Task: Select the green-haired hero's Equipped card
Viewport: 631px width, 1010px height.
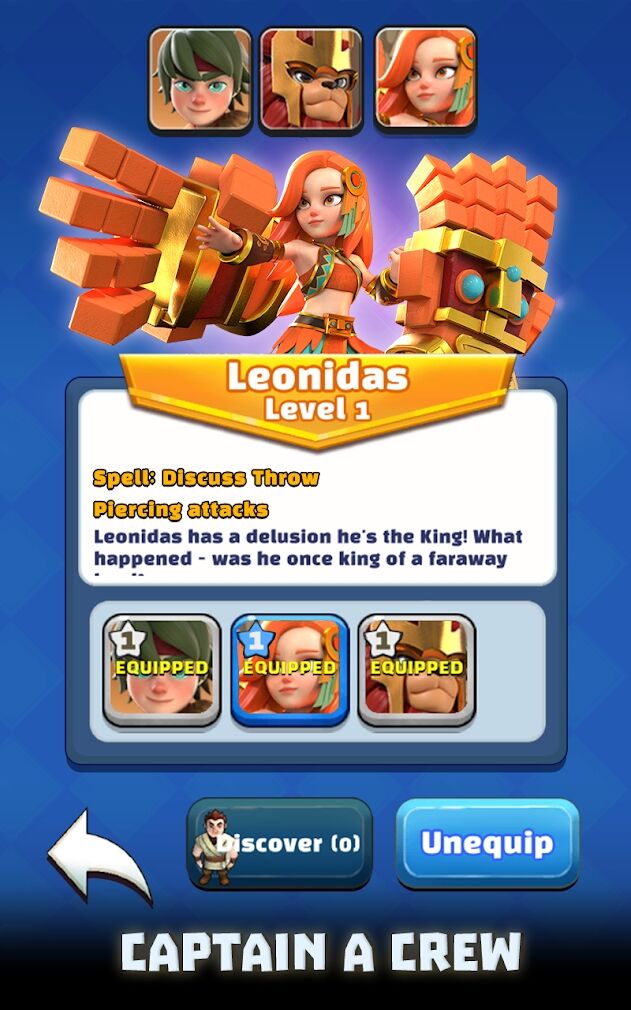Action: (x=162, y=669)
